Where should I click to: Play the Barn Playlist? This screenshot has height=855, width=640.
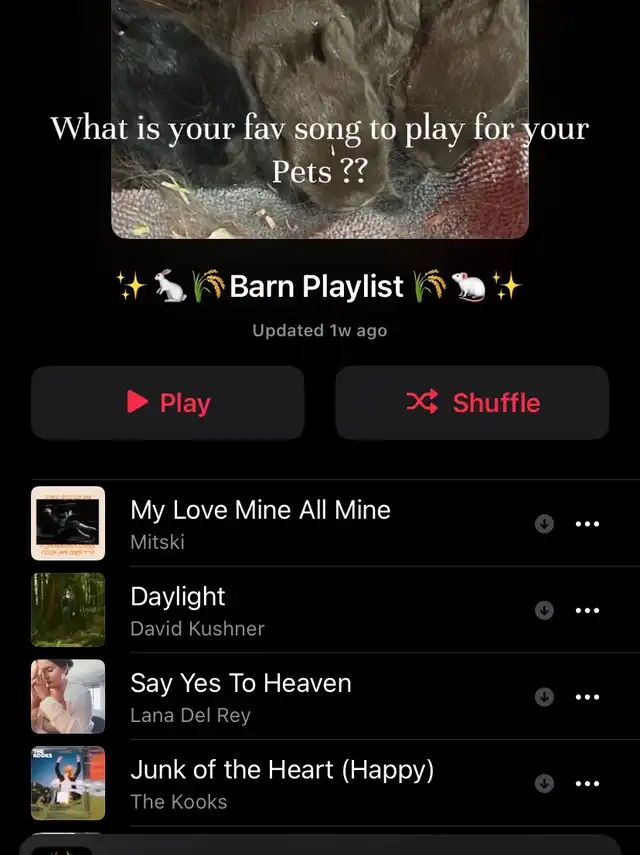click(167, 403)
